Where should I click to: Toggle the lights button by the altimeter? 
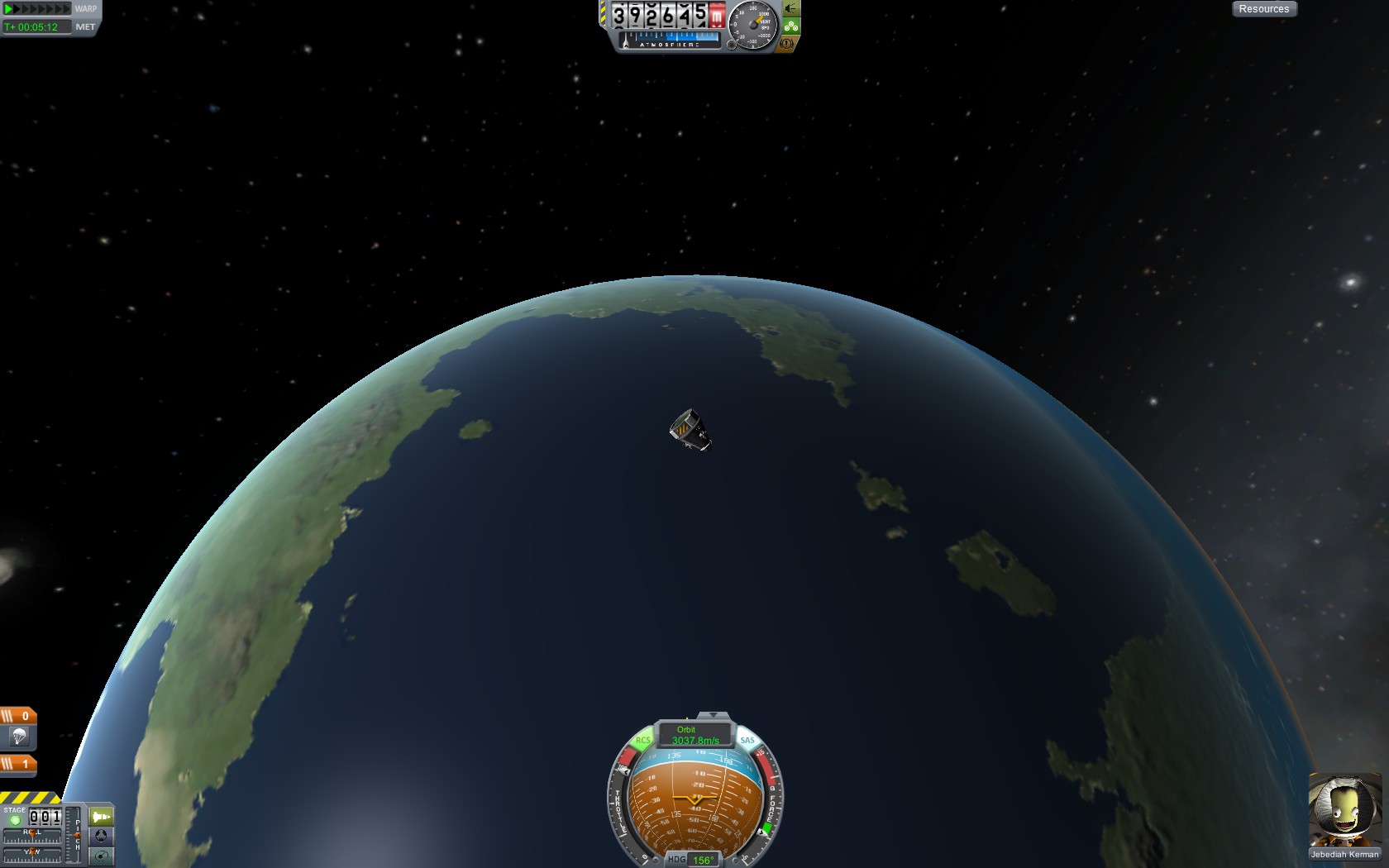(790, 9)
